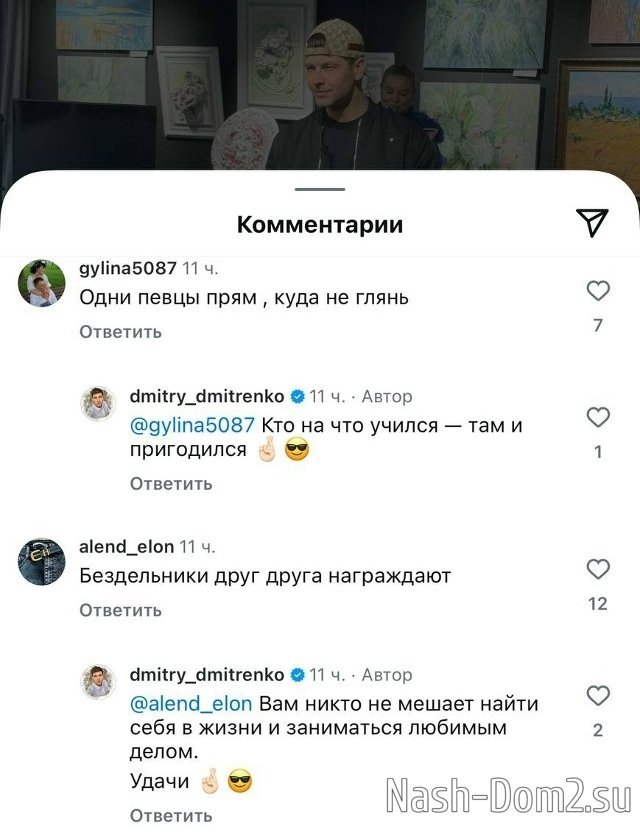
Task: Like alend_elon's comment
Action: (x=597, y=569)
